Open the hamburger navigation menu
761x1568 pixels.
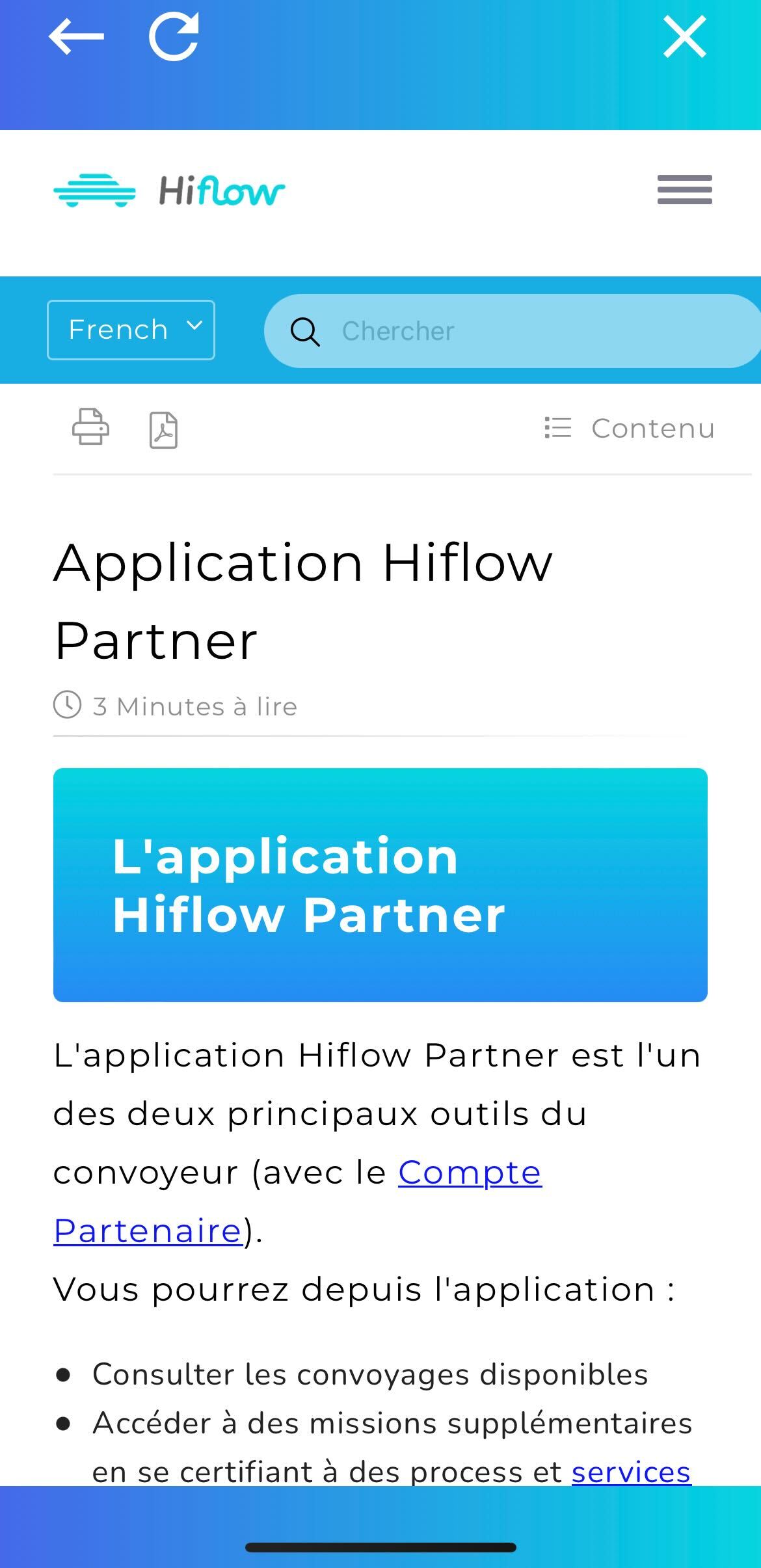[684, 190]
